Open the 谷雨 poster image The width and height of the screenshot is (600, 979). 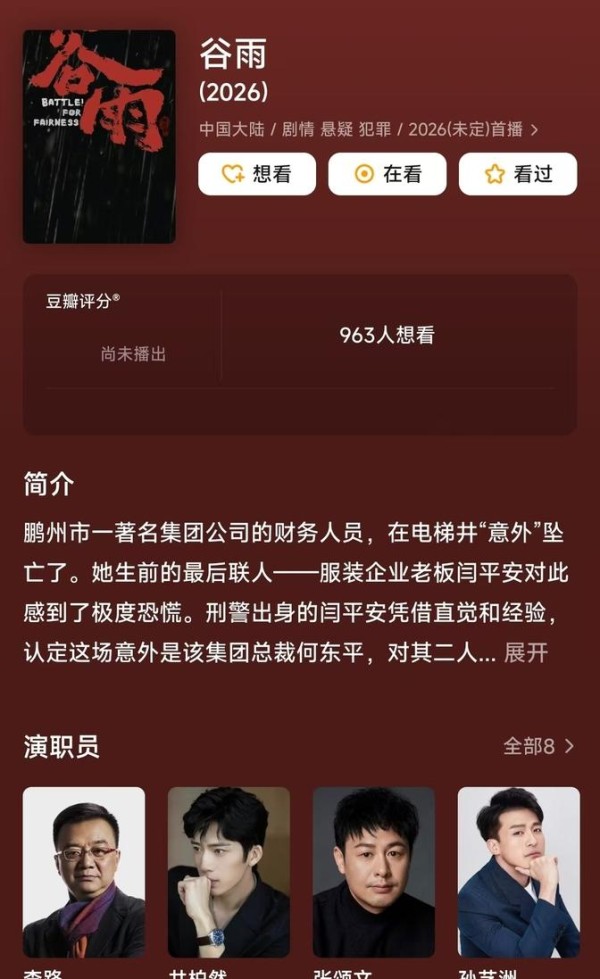[x=99, y=137]
